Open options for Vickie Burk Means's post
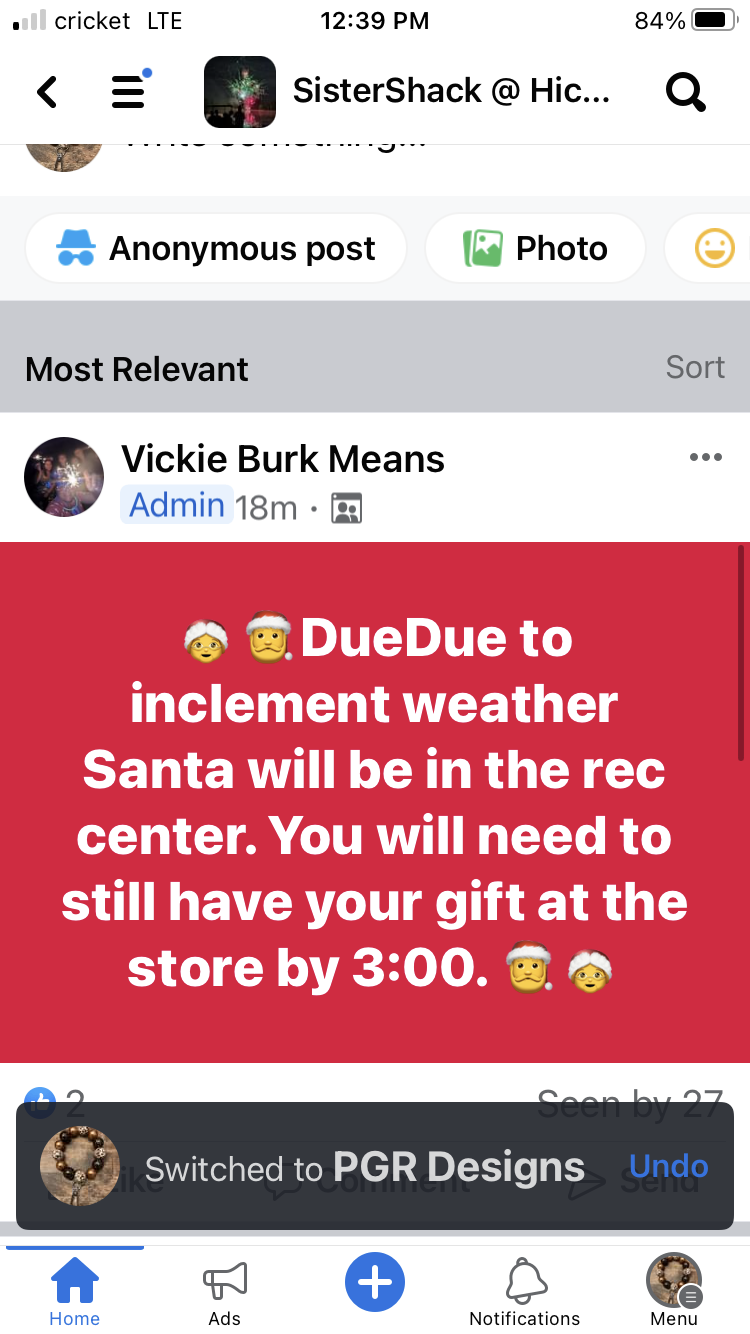The height and width of the screenshot is (1334, 750). coord(705,458)
